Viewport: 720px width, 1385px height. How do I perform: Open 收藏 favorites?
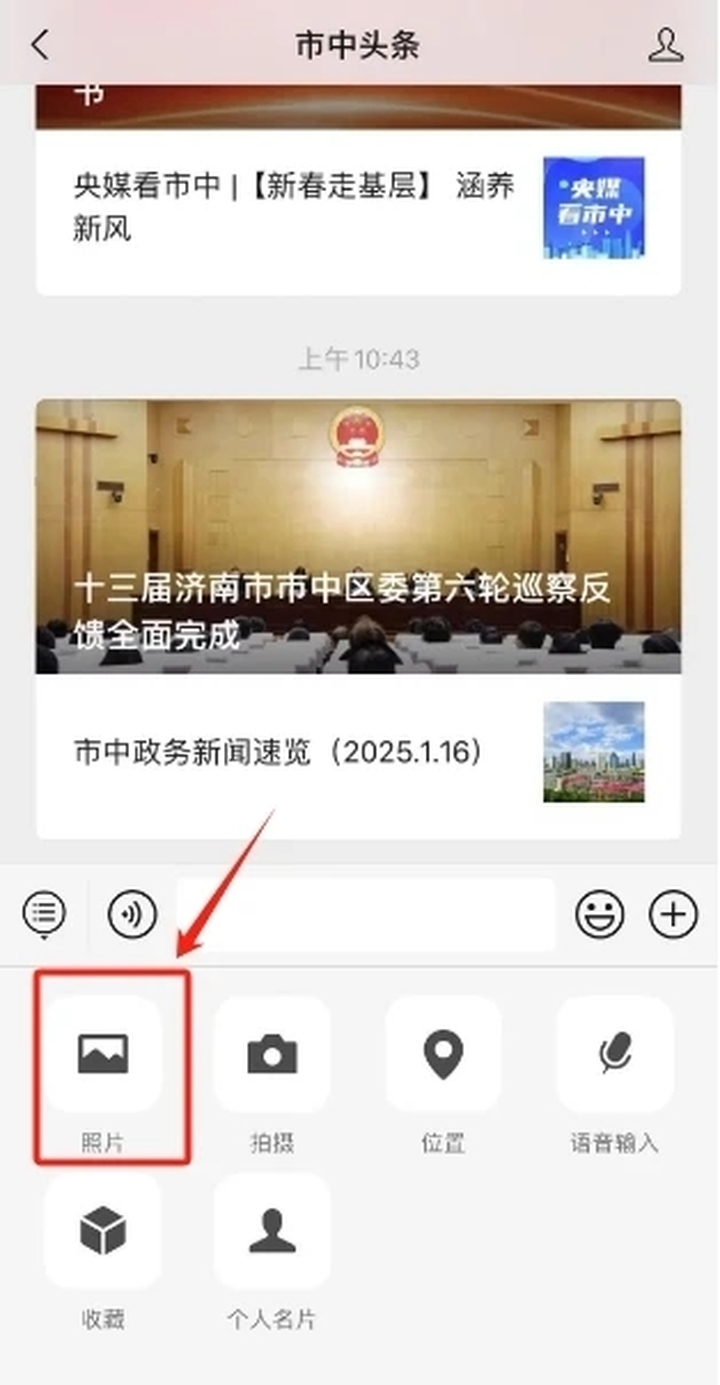point(103,1230)
